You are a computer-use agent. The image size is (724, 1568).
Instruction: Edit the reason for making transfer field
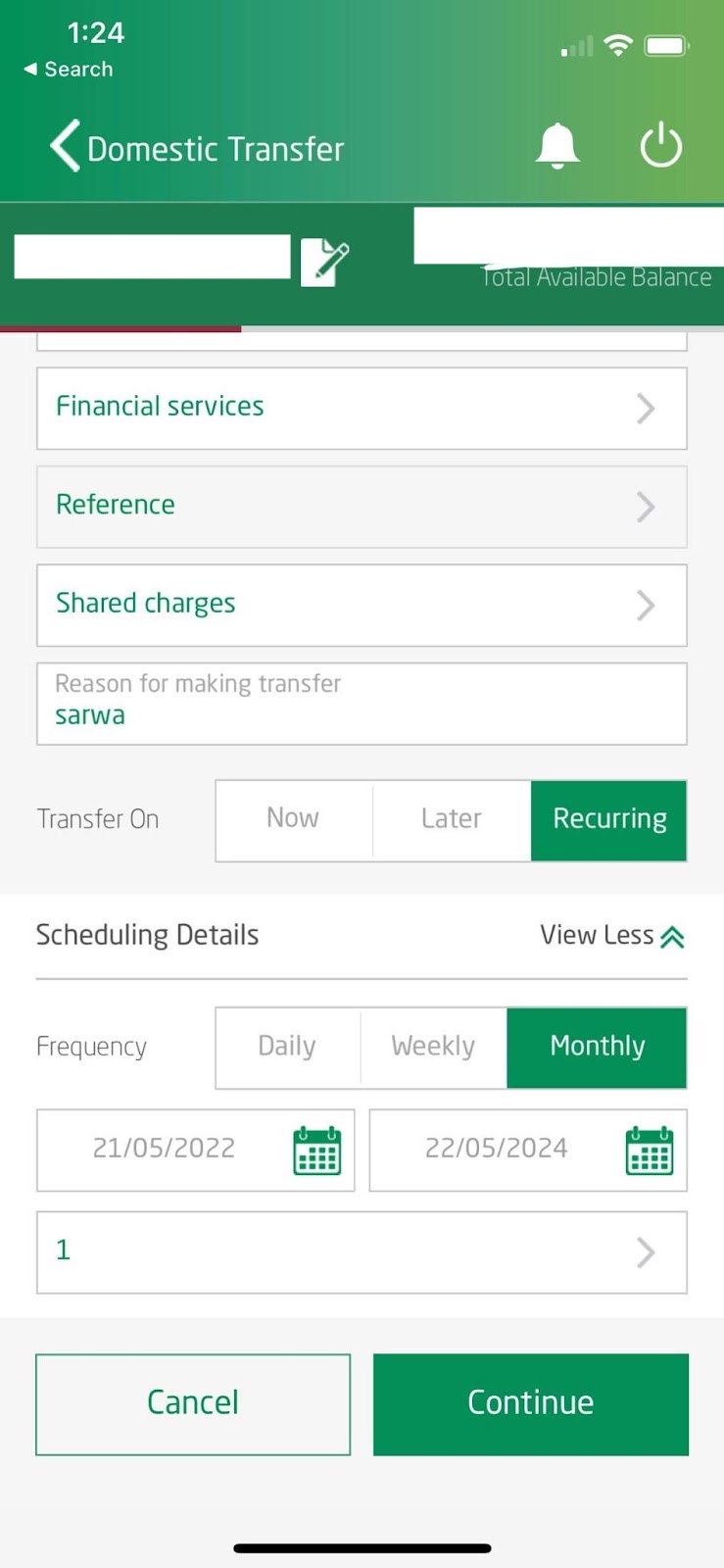pyautogui.click(x=362, y=704)
